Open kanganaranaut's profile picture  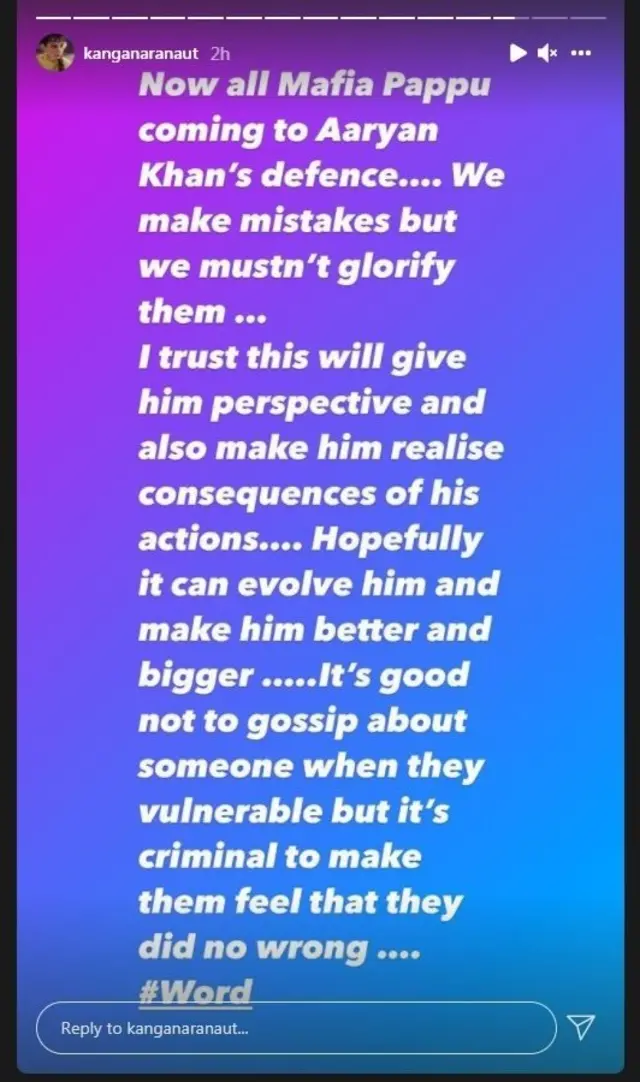55,53
